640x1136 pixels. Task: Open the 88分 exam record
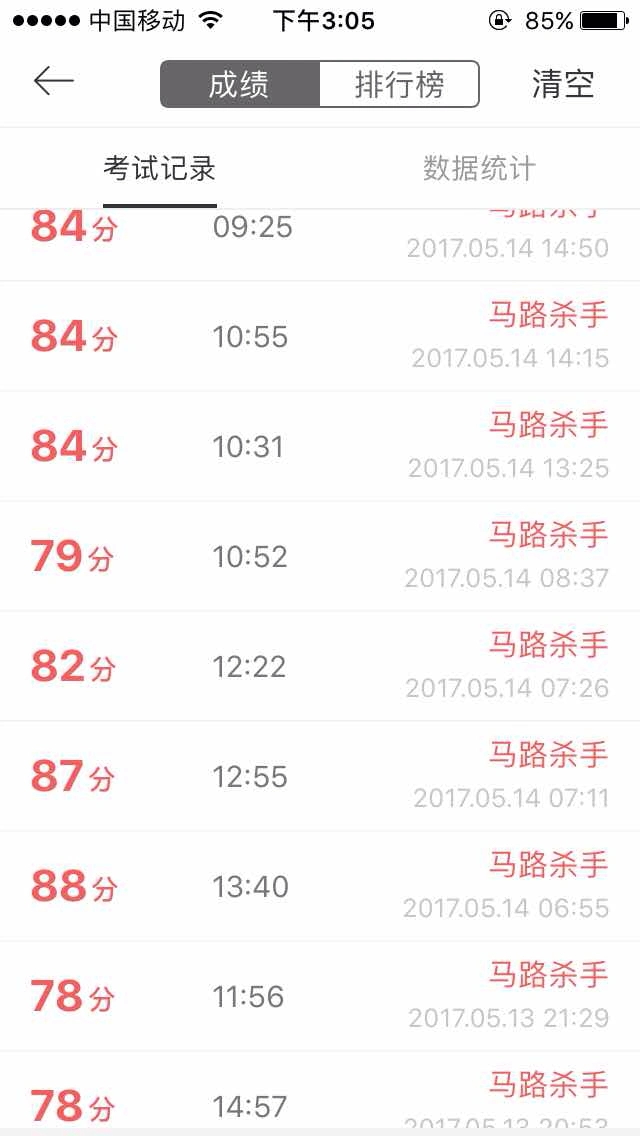[x=320, y=887]
